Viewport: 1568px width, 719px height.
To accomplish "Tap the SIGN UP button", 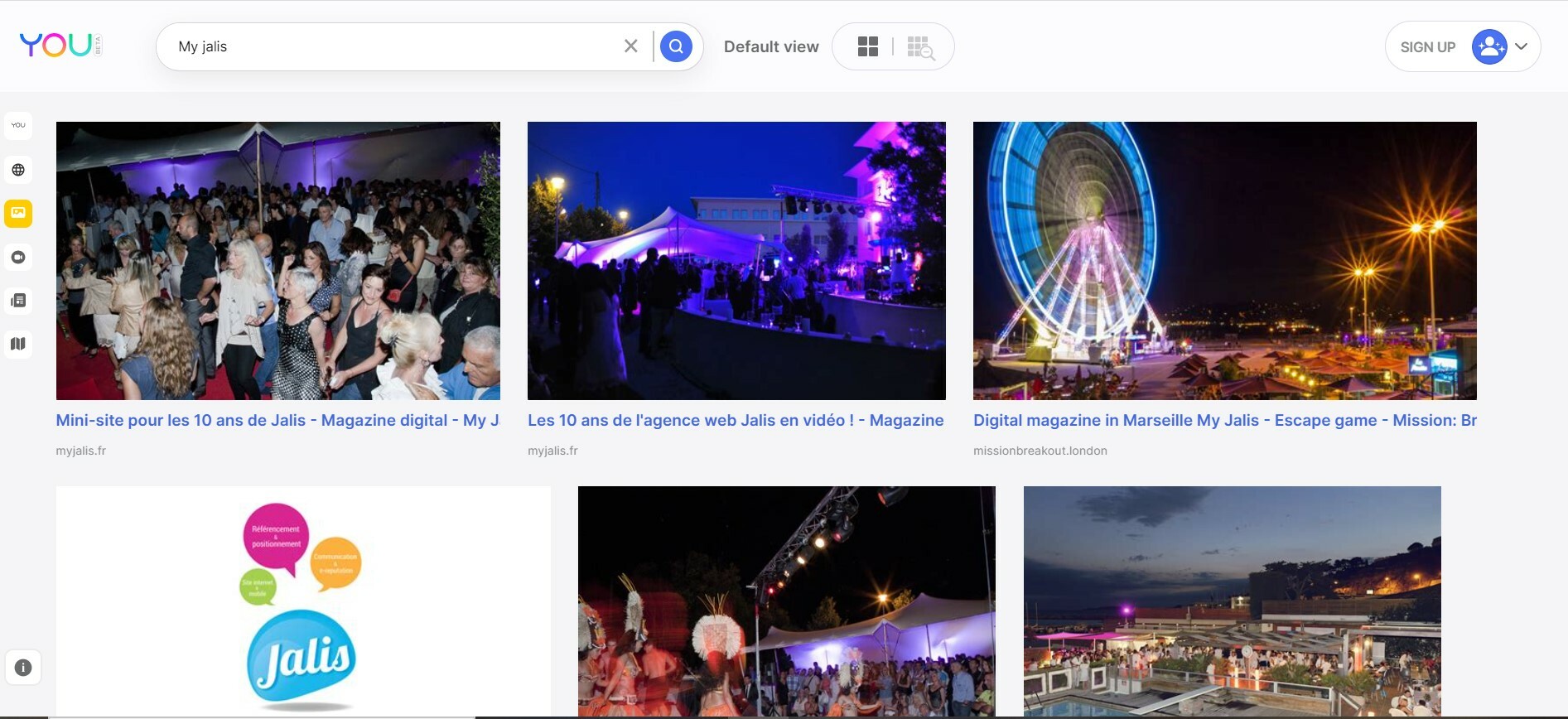I will click(x=1427, y=47).
